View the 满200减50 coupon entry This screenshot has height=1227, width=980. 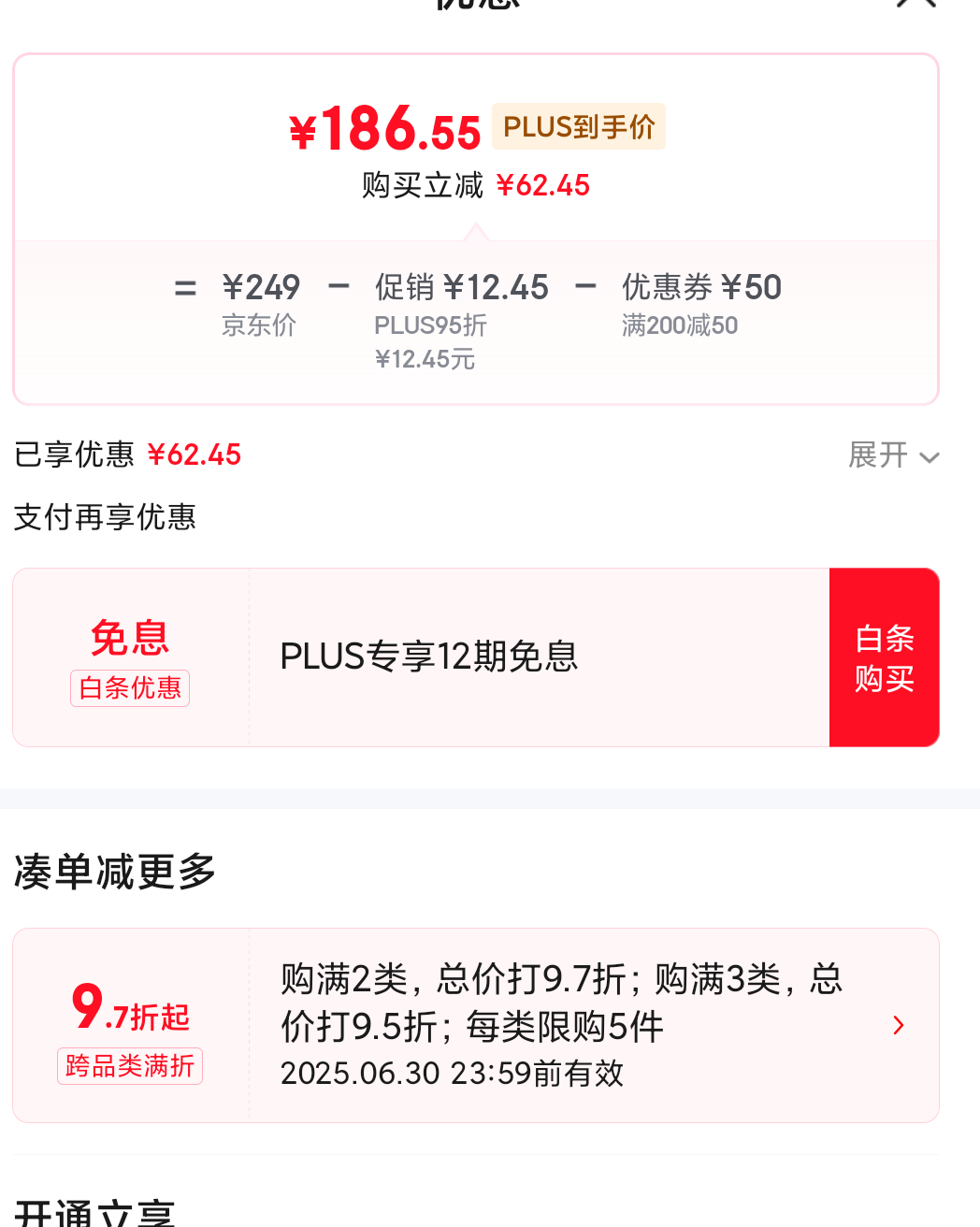[680, 325]
